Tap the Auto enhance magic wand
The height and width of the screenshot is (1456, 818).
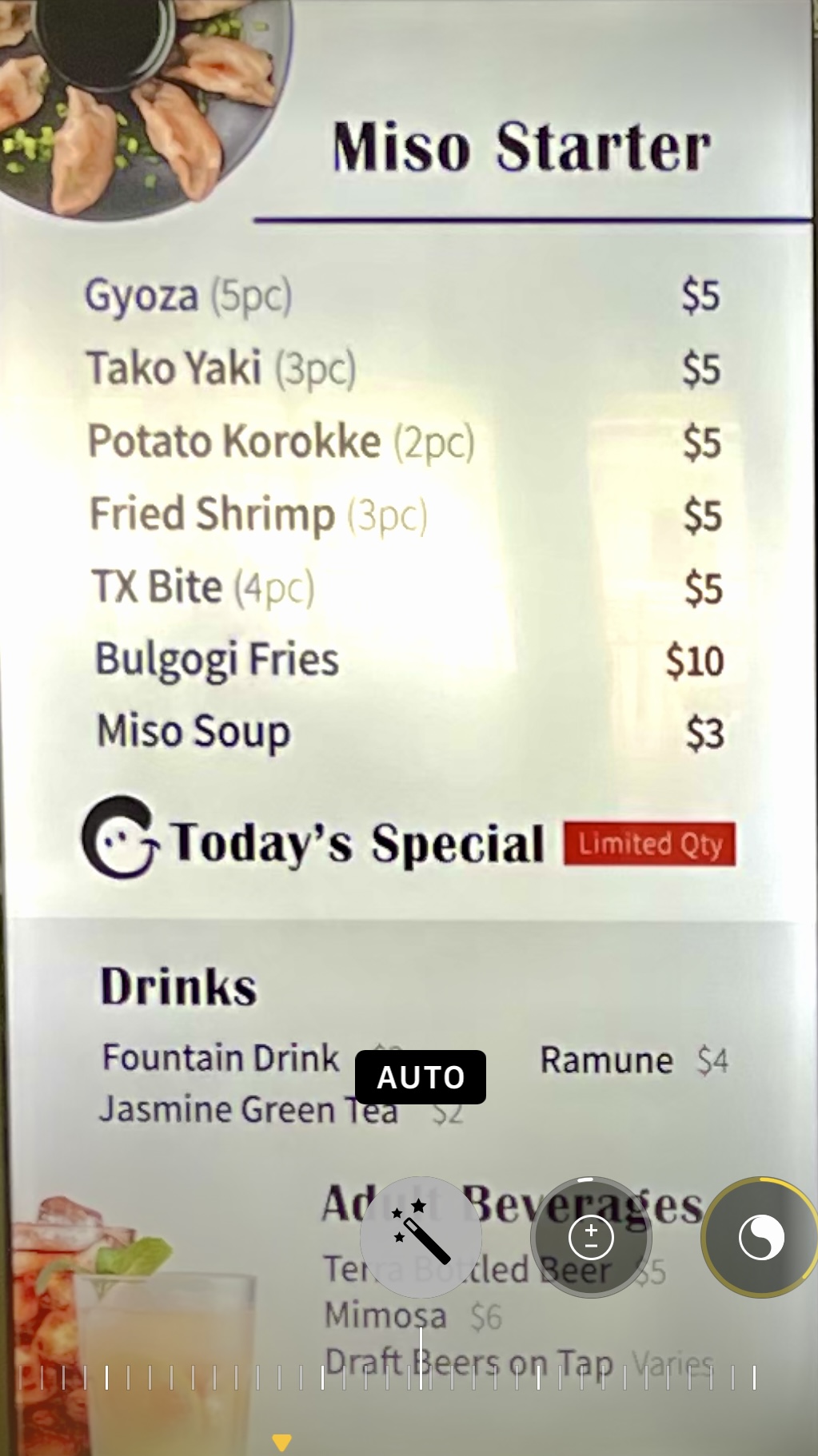pos(421,1236)
